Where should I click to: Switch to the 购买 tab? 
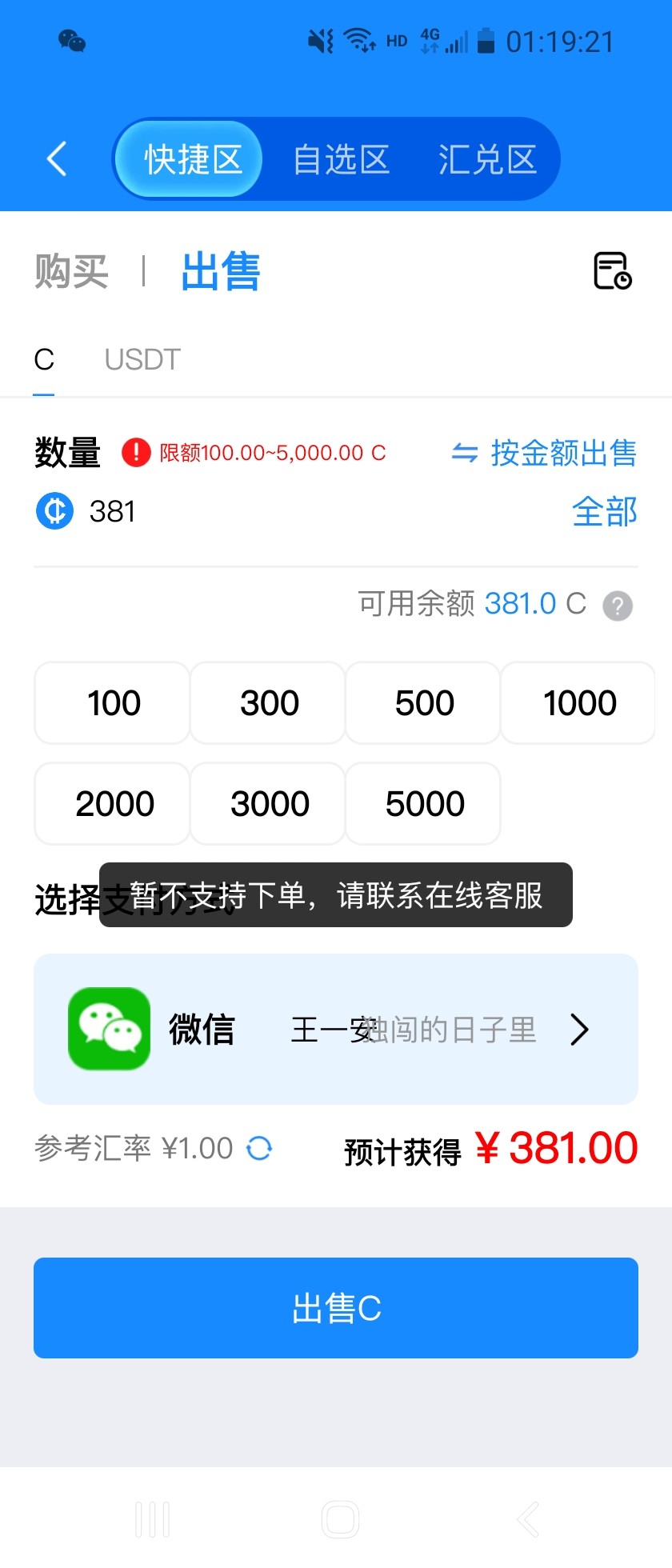point(71,271)
